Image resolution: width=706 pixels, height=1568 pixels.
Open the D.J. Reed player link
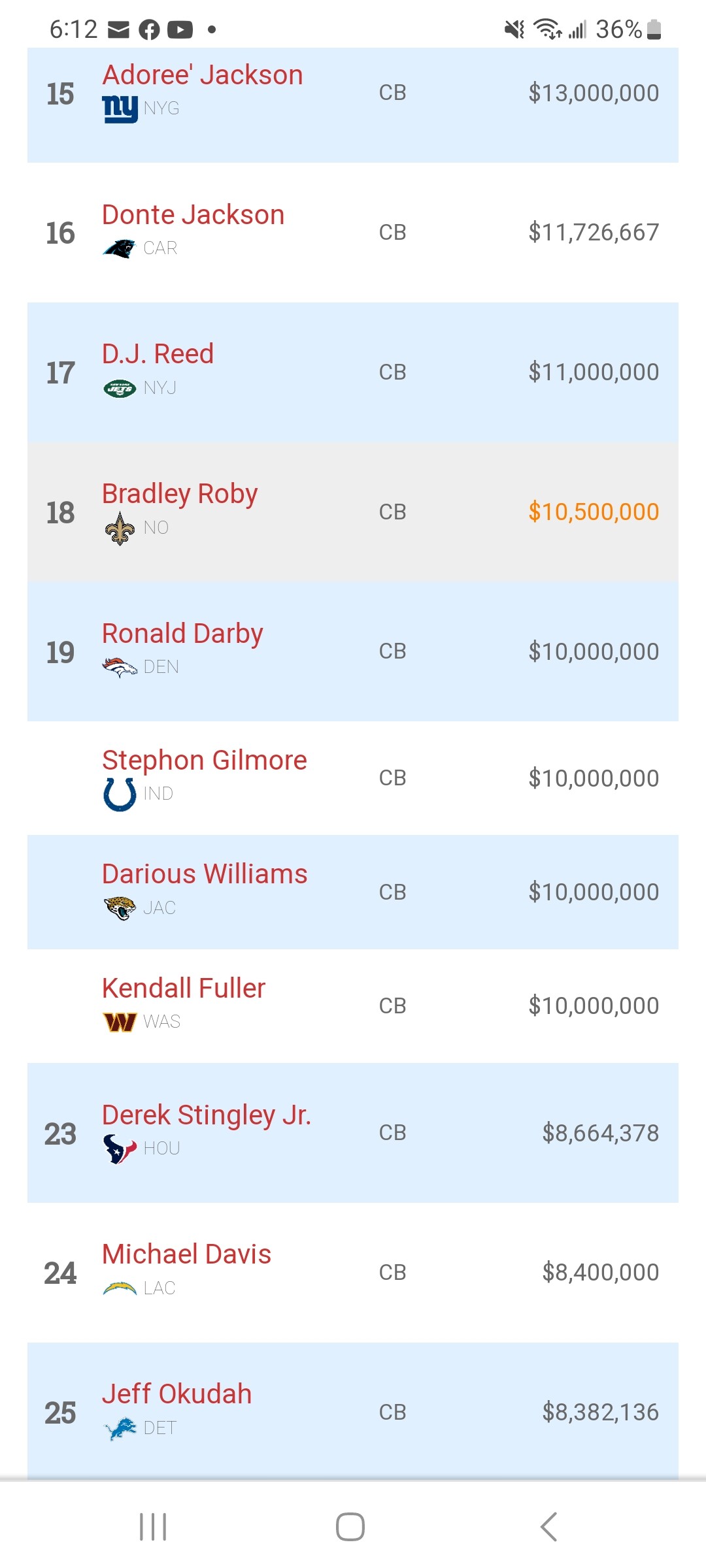pos(158,354)
